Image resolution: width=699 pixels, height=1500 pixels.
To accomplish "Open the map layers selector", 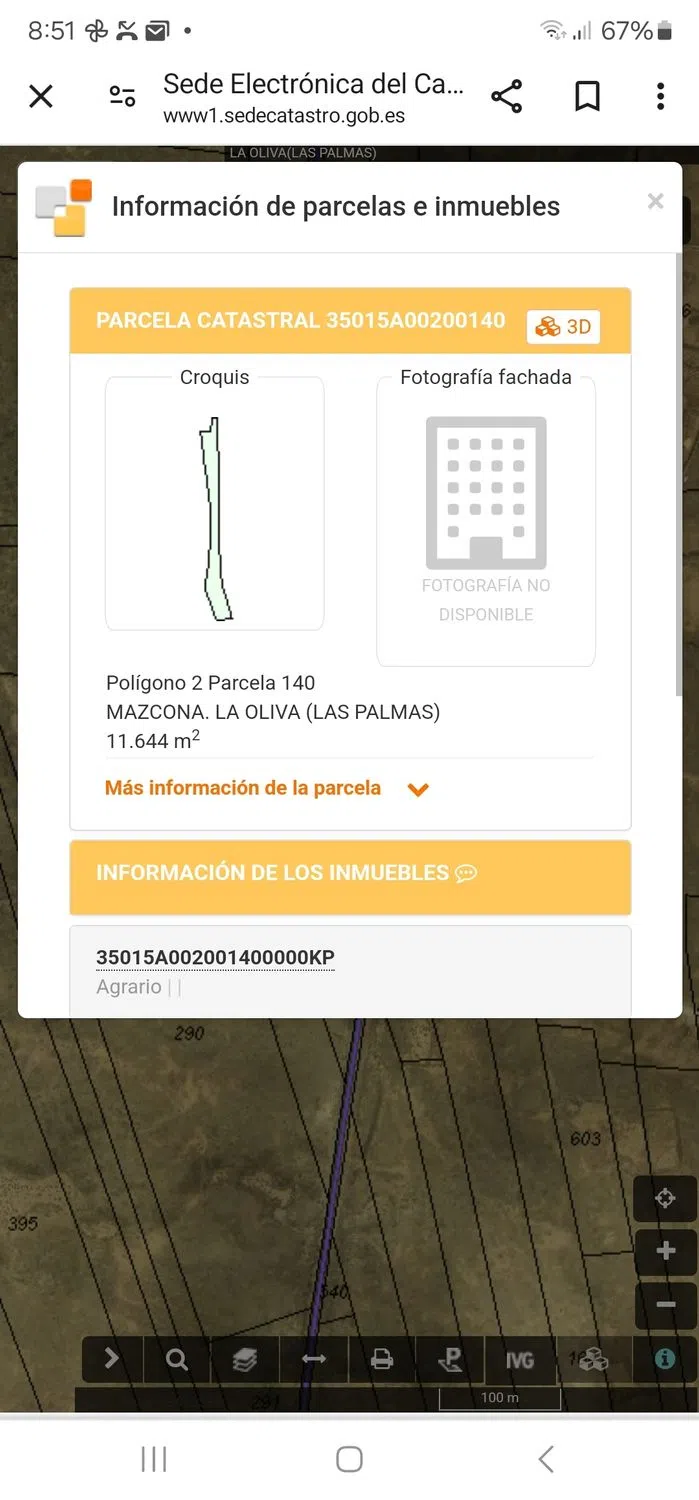I will [x=245, y=1360].
